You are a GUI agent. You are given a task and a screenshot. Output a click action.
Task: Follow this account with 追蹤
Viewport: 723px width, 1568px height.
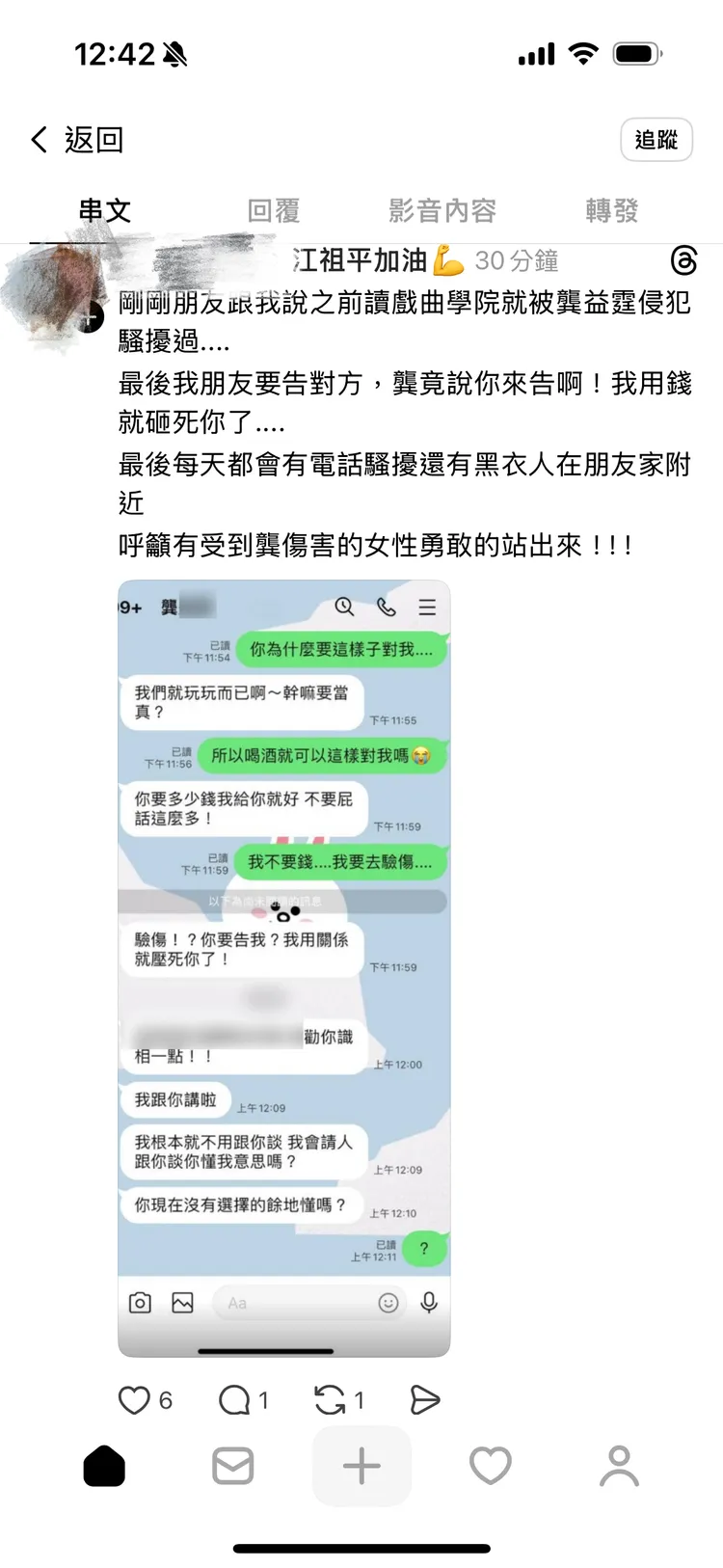point(656,140)
